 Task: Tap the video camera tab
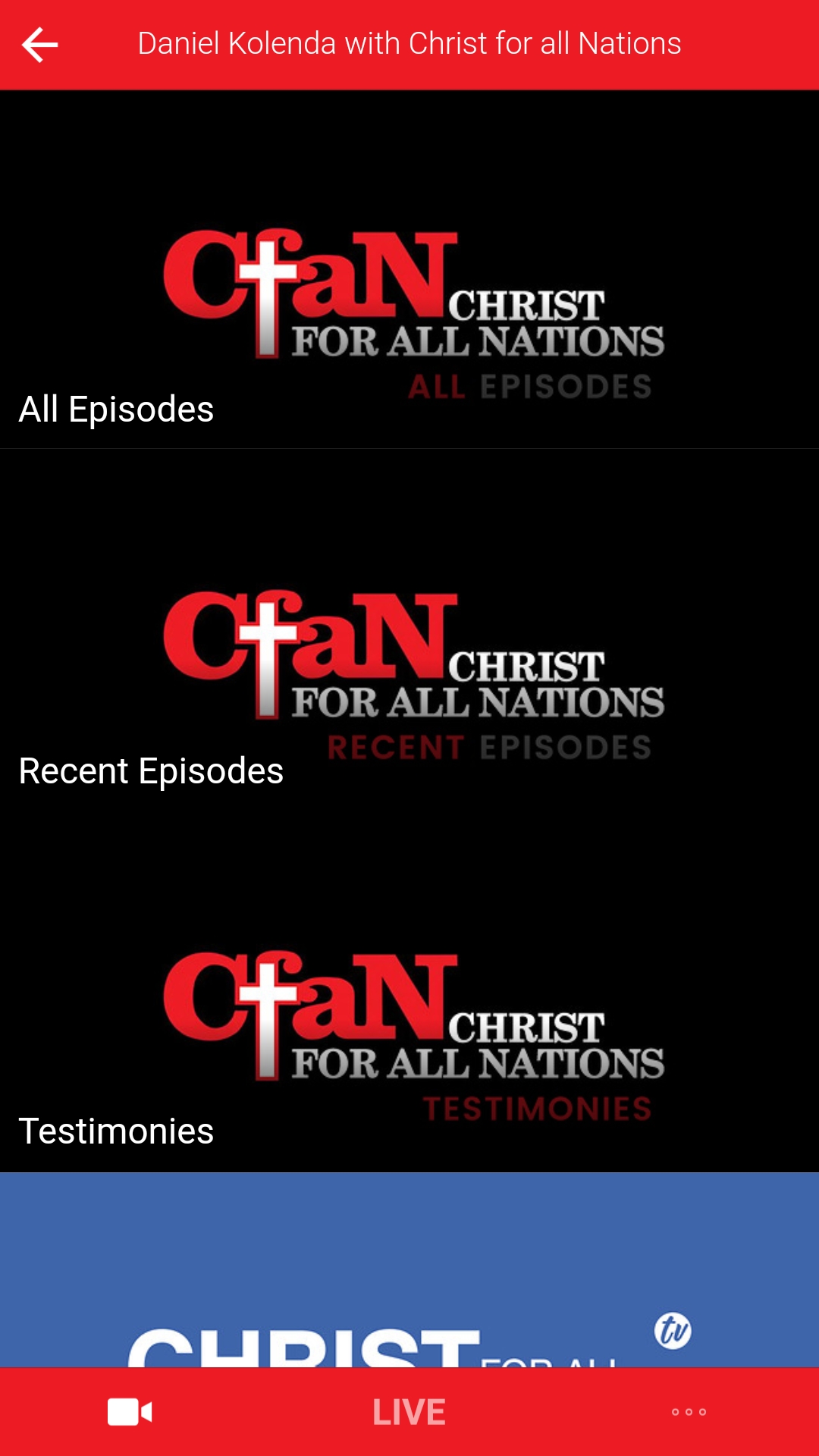coord(130,1412)
